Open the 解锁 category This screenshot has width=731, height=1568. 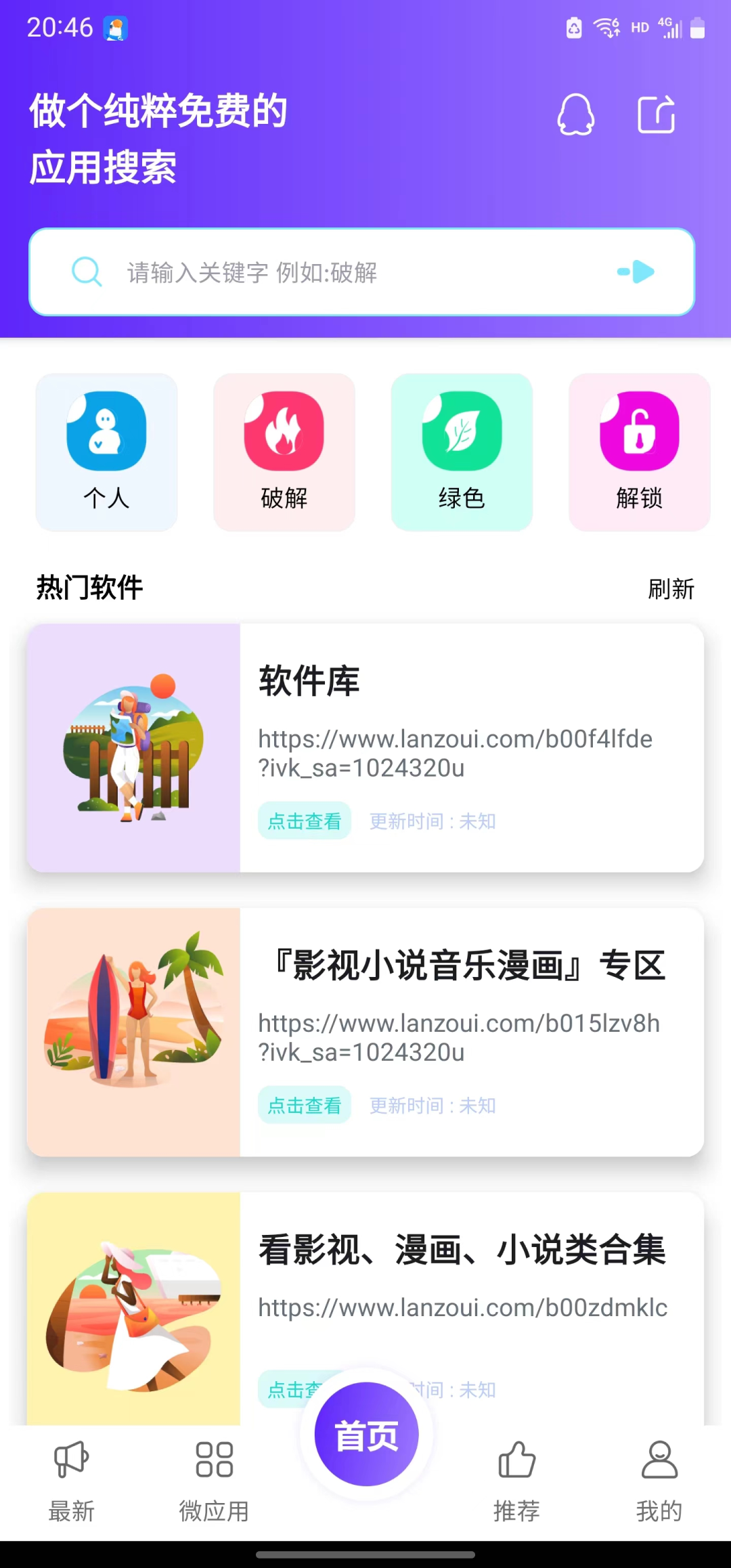pos(639,452)
